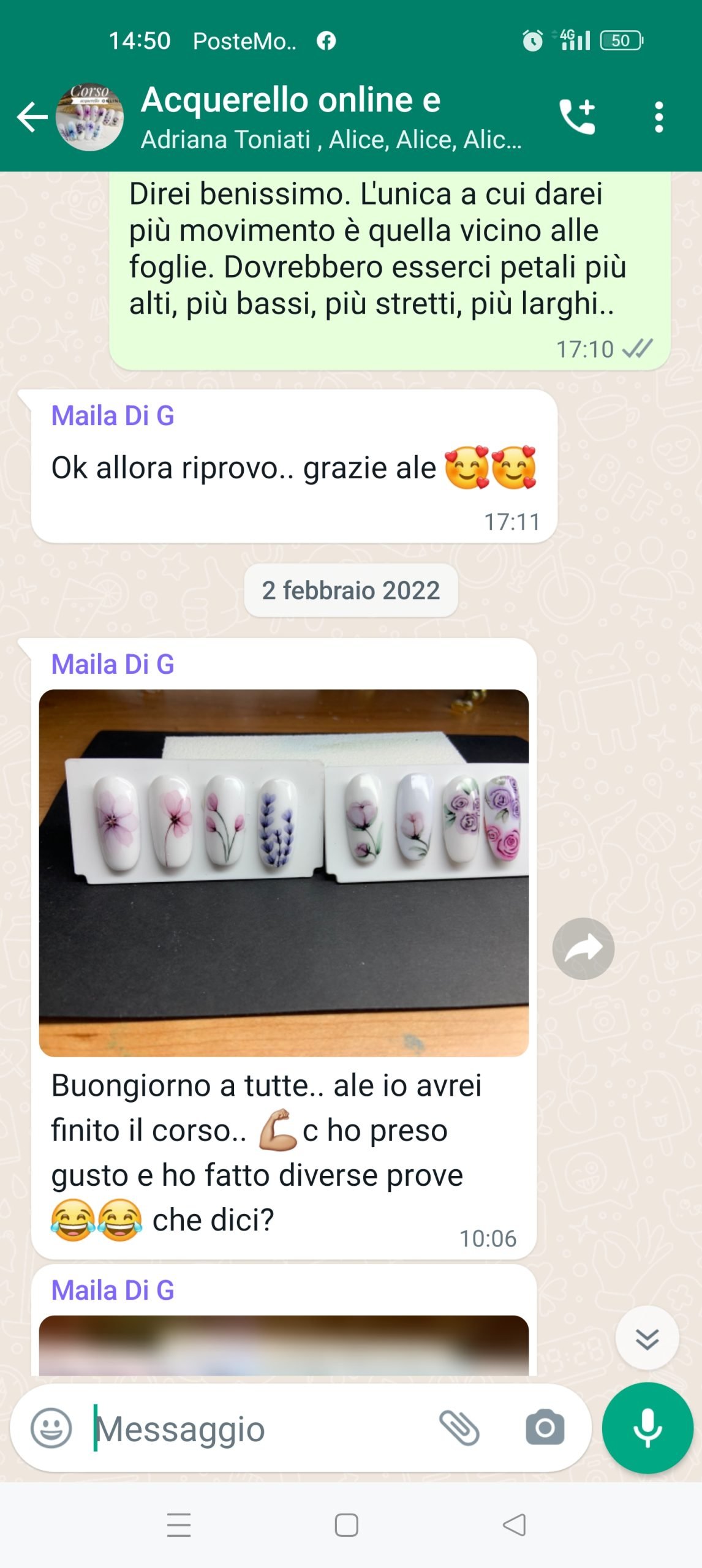Screen dimensions: 702x1568
Task: Tap Maila Di G's name above the 17:11 message
Action: 113,416
